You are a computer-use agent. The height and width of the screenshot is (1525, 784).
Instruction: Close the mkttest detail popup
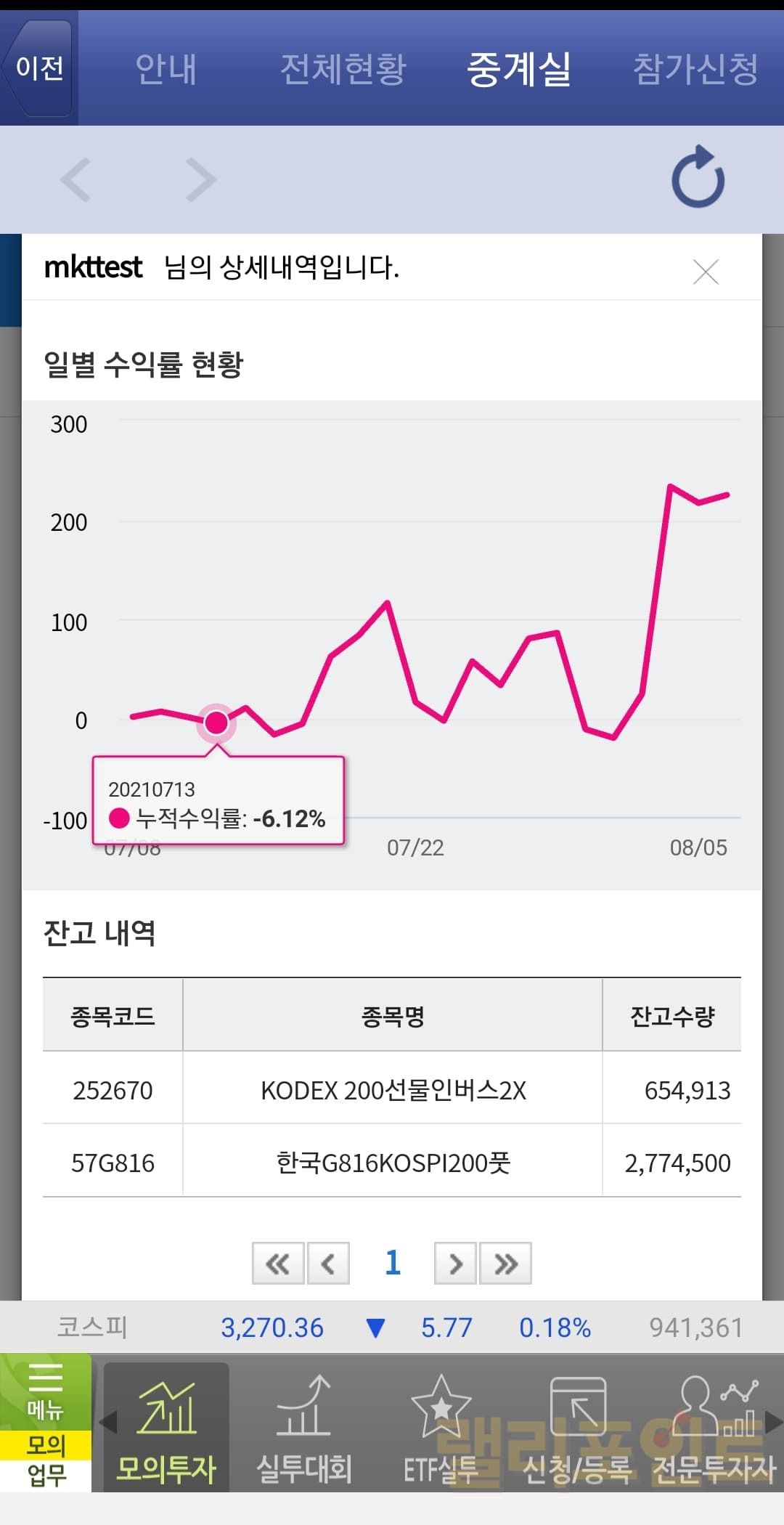point(706,272)
